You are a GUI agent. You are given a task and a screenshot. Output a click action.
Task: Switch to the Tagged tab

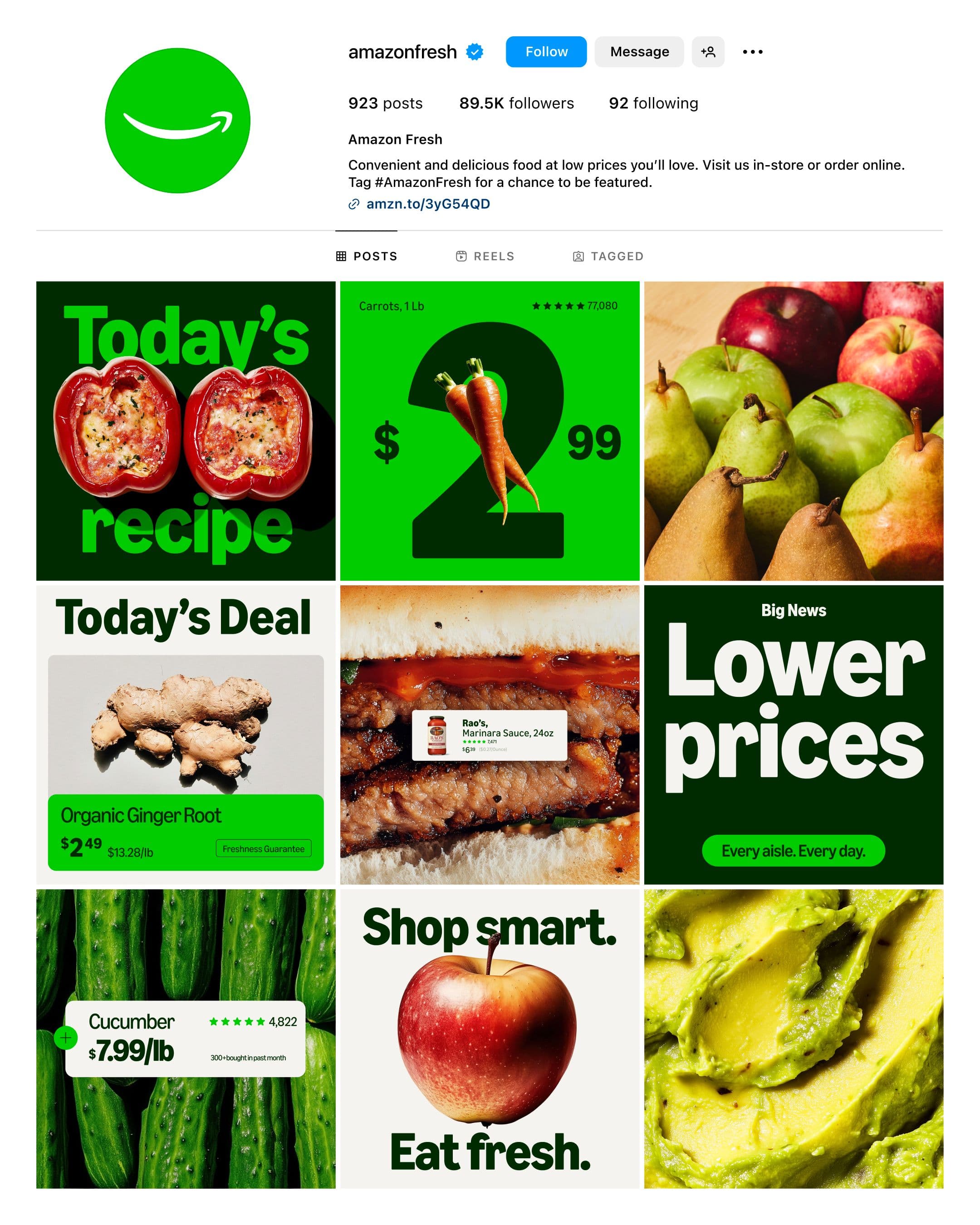[608, 256]
